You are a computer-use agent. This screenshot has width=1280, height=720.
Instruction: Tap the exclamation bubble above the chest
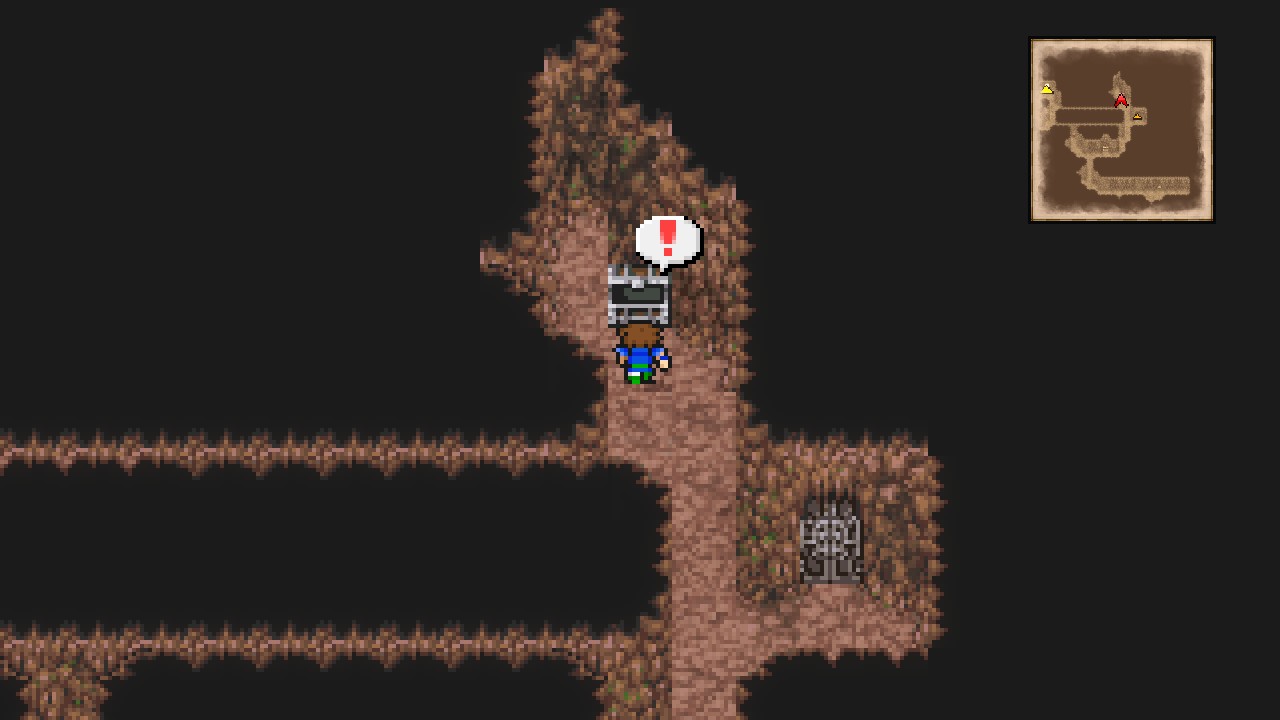pos(668,241)
